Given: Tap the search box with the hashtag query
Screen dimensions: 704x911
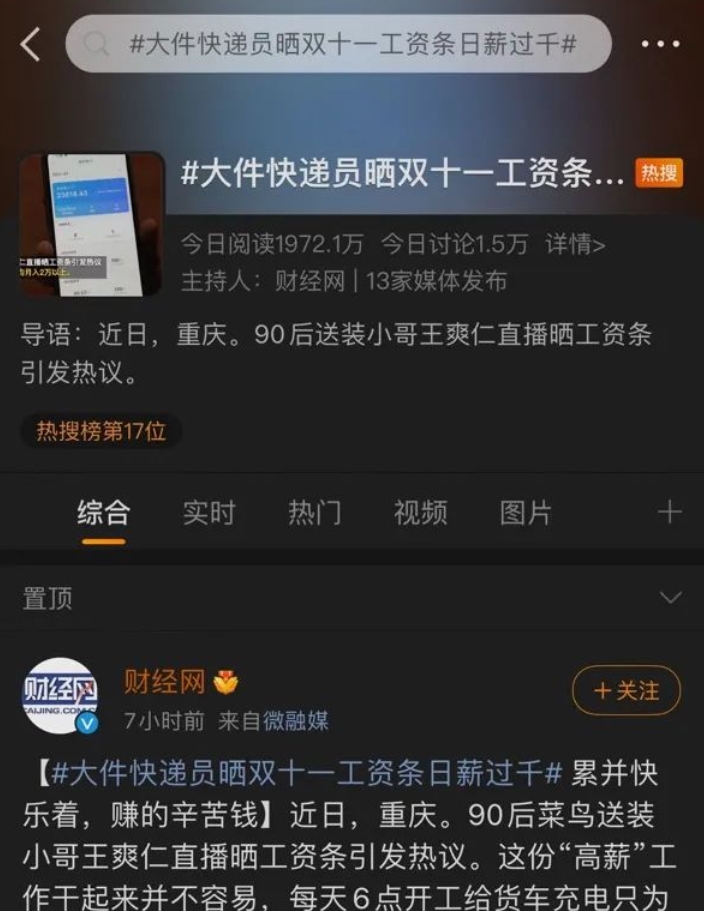Looking at the screenshot, I should click(338, 44).
